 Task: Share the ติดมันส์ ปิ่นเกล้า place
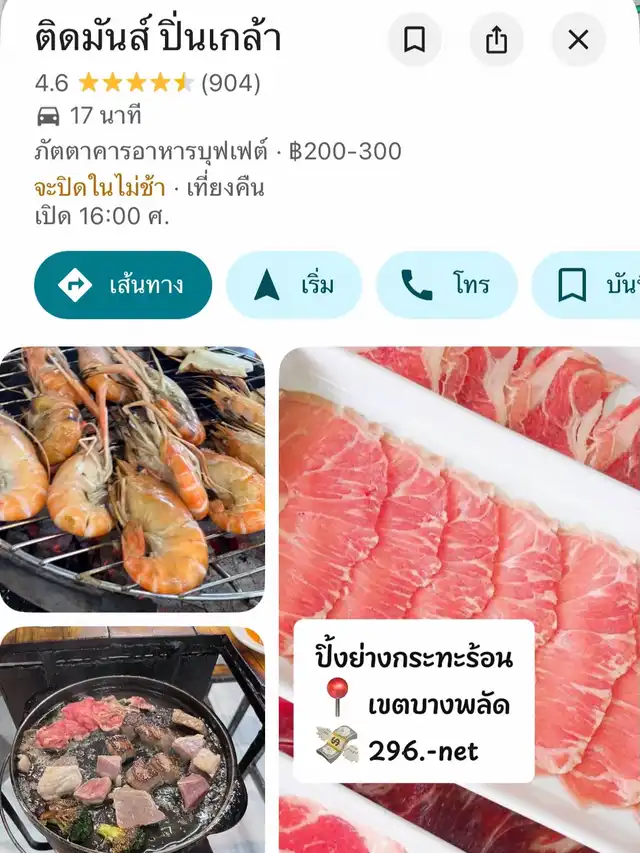(496, 40)
